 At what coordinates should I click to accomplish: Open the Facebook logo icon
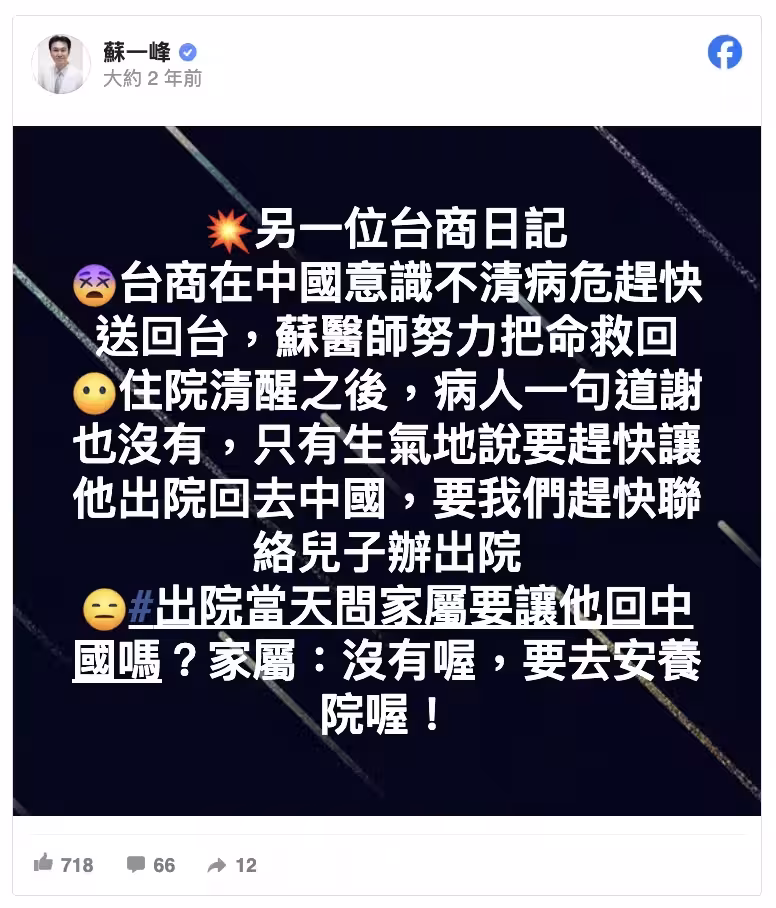pos(724,53)
